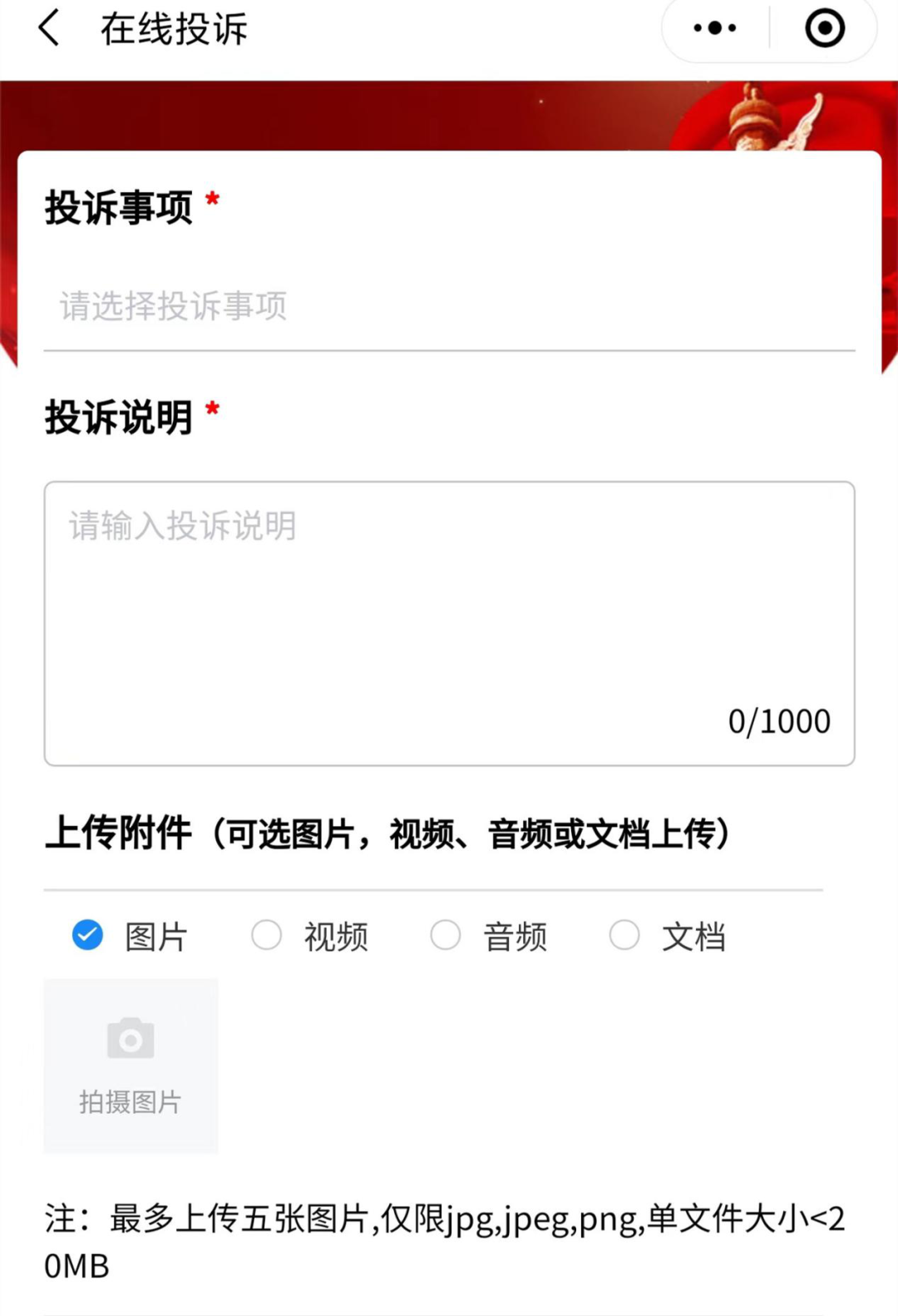Select the 文档 radio button

(624, 935)
